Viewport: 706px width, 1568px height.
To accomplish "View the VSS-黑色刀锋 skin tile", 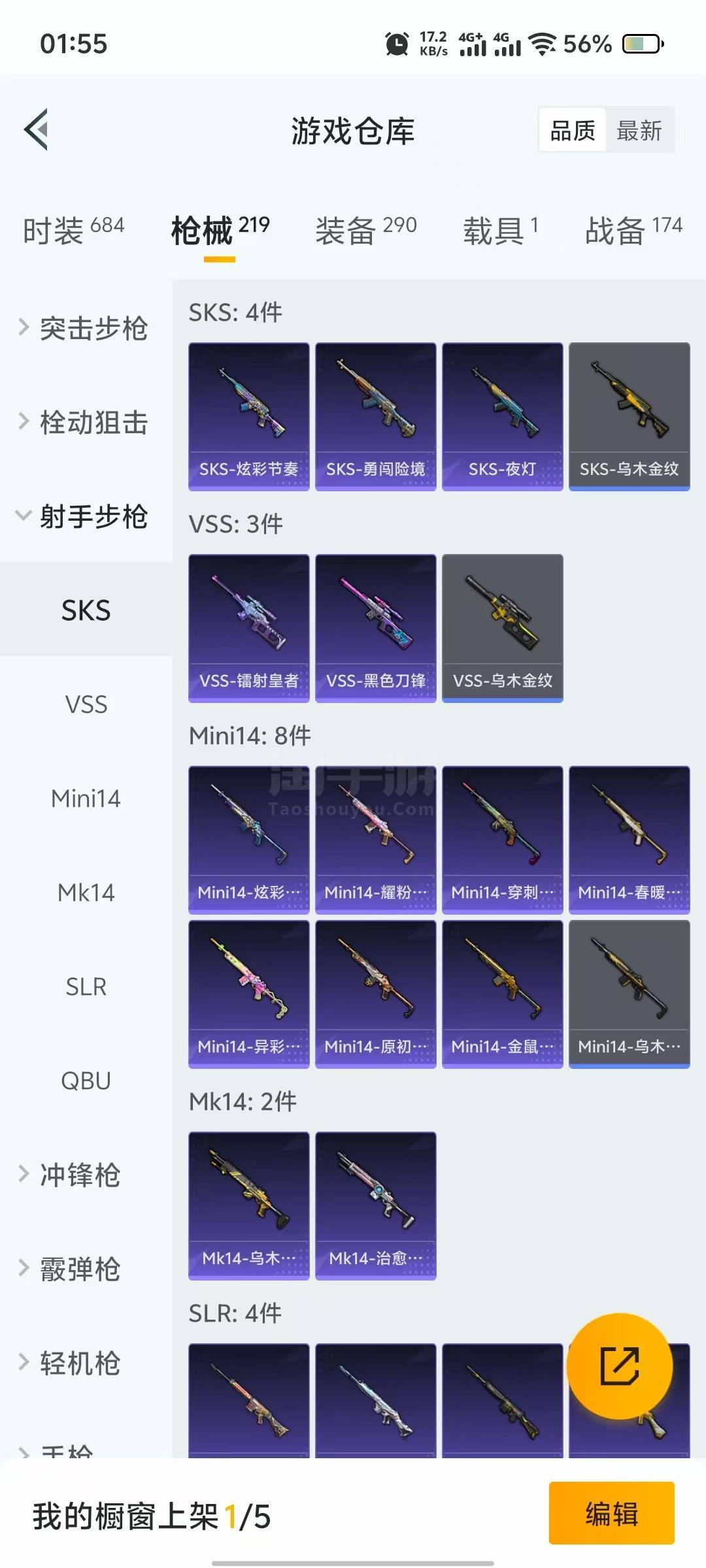I will pyautogui.click(x=376, y=628).
